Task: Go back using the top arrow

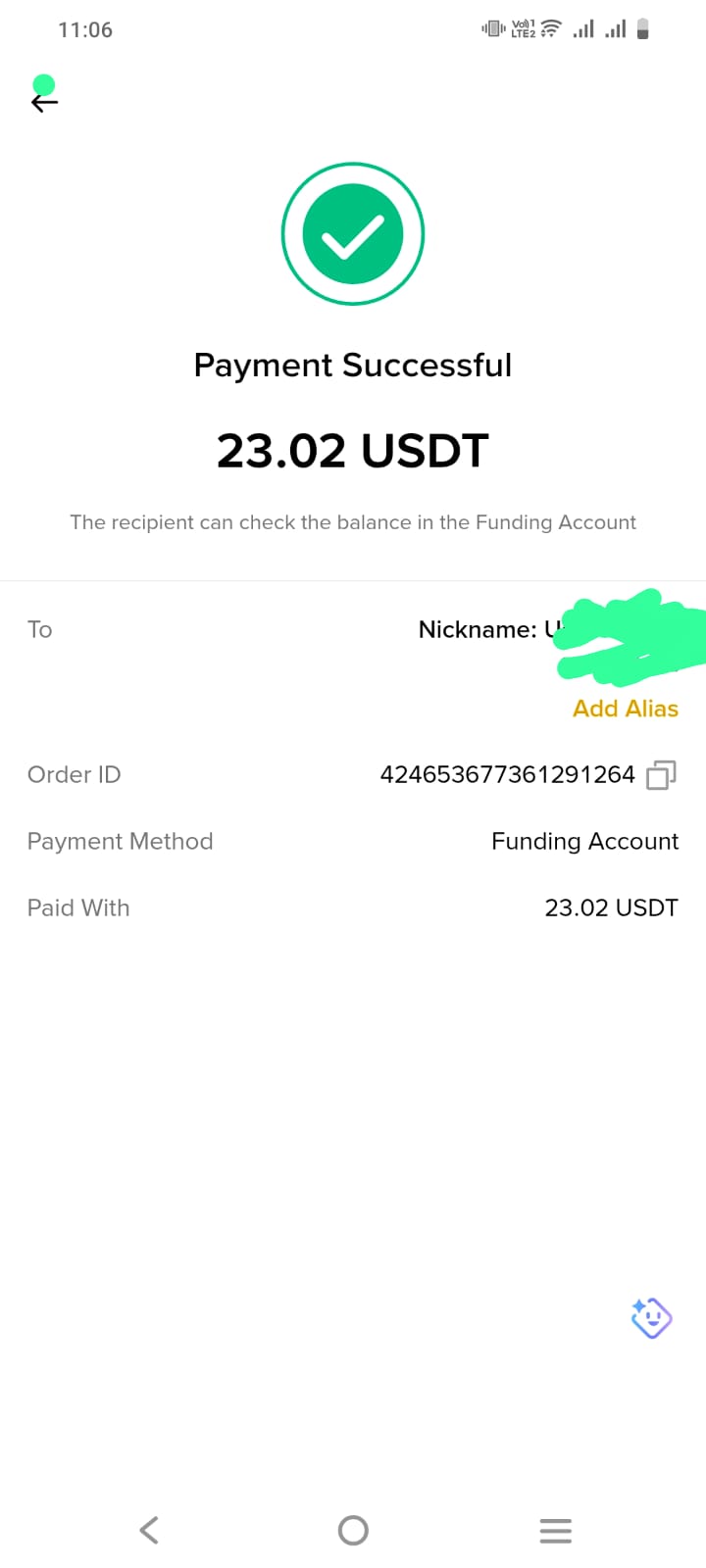Action: 44,102
